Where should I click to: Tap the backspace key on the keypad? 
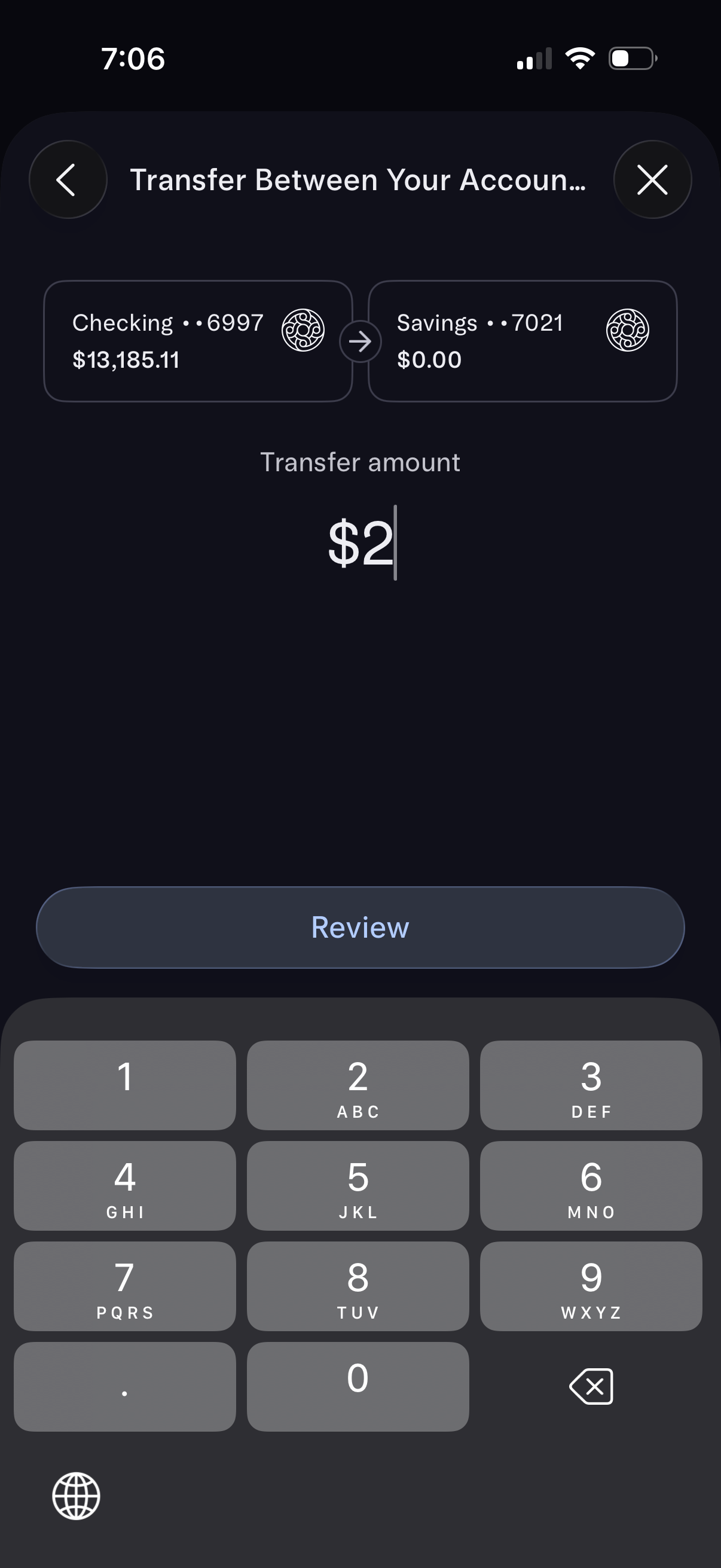[x=590, y=1387]
